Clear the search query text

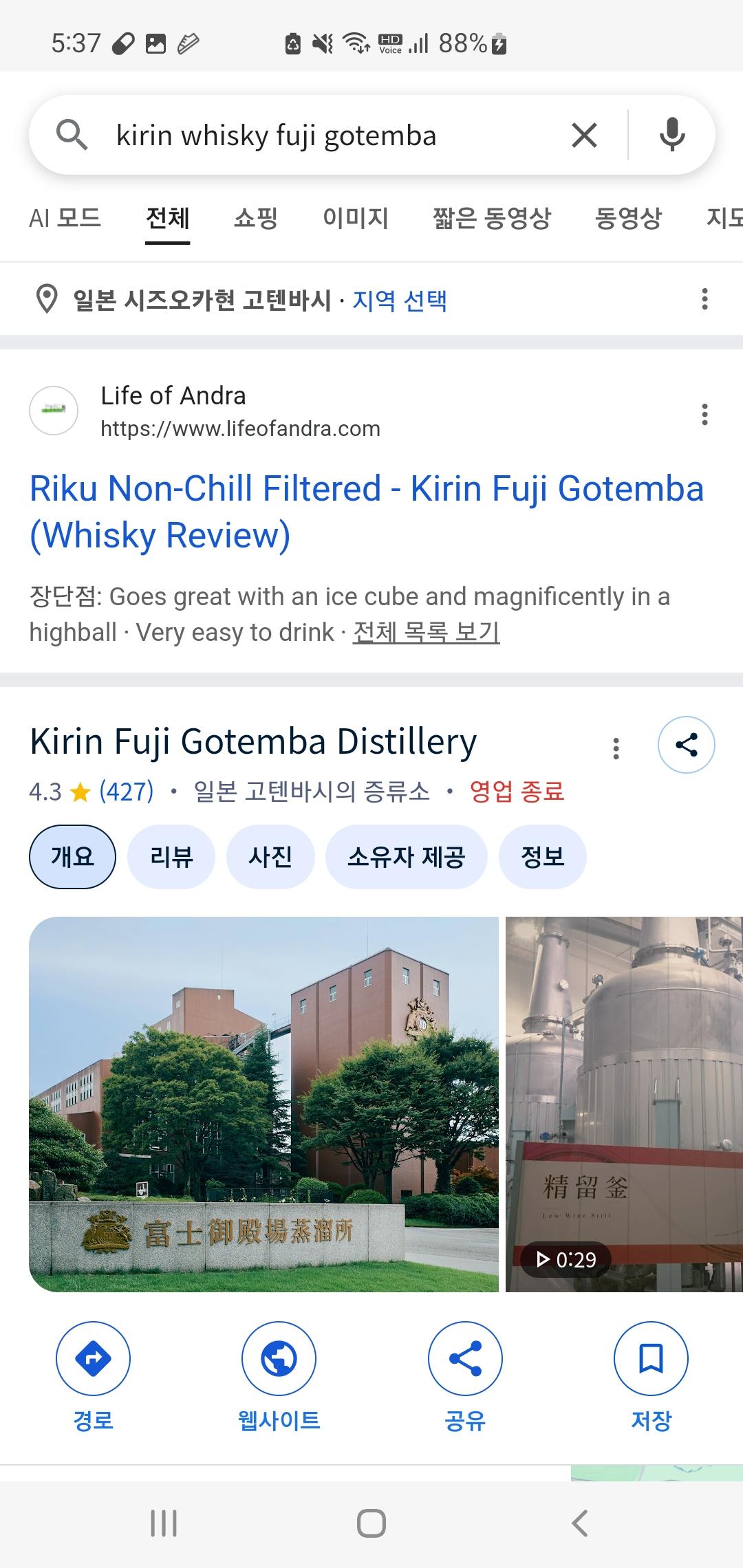(x=584, y=135)
